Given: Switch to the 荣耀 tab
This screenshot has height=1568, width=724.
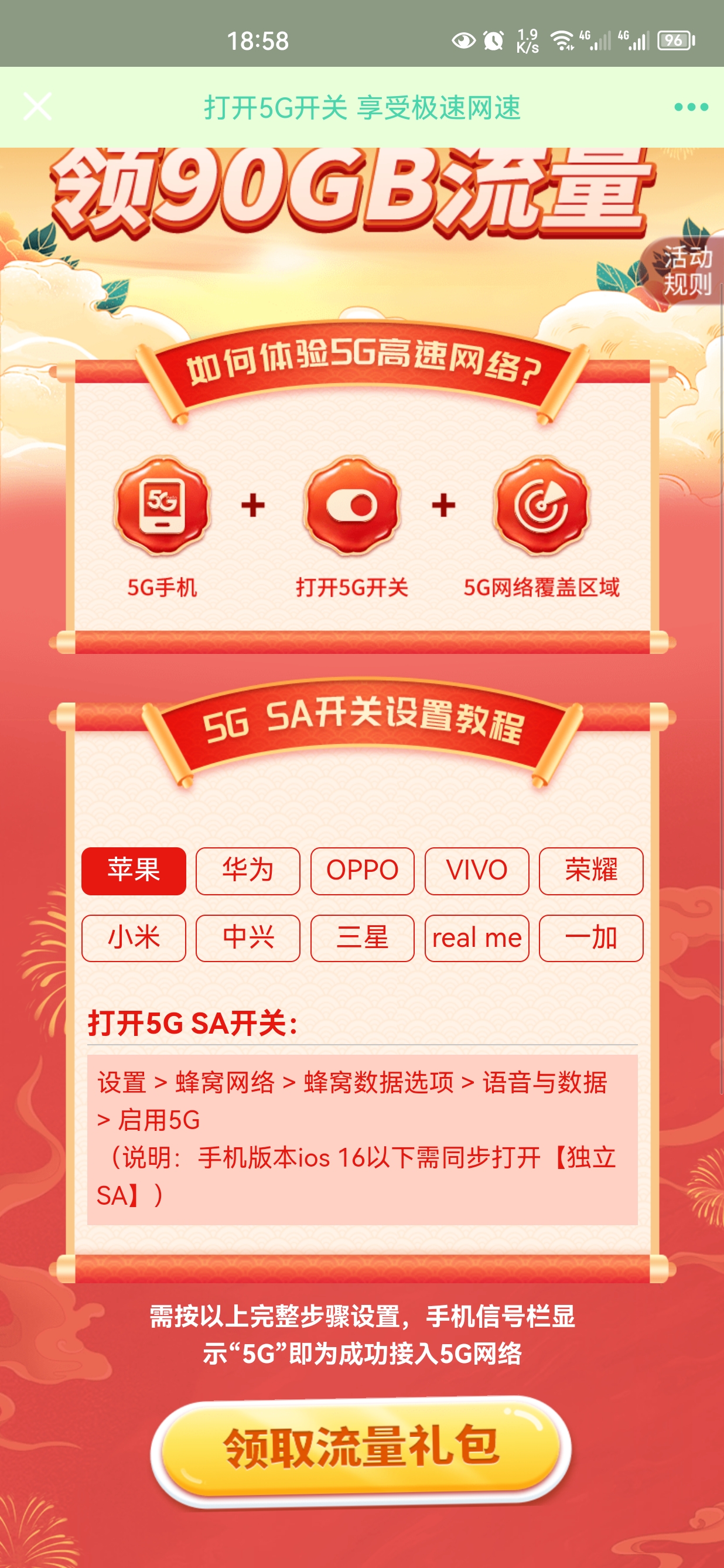Looking at the screenshot, I should (x=590, y=871).
